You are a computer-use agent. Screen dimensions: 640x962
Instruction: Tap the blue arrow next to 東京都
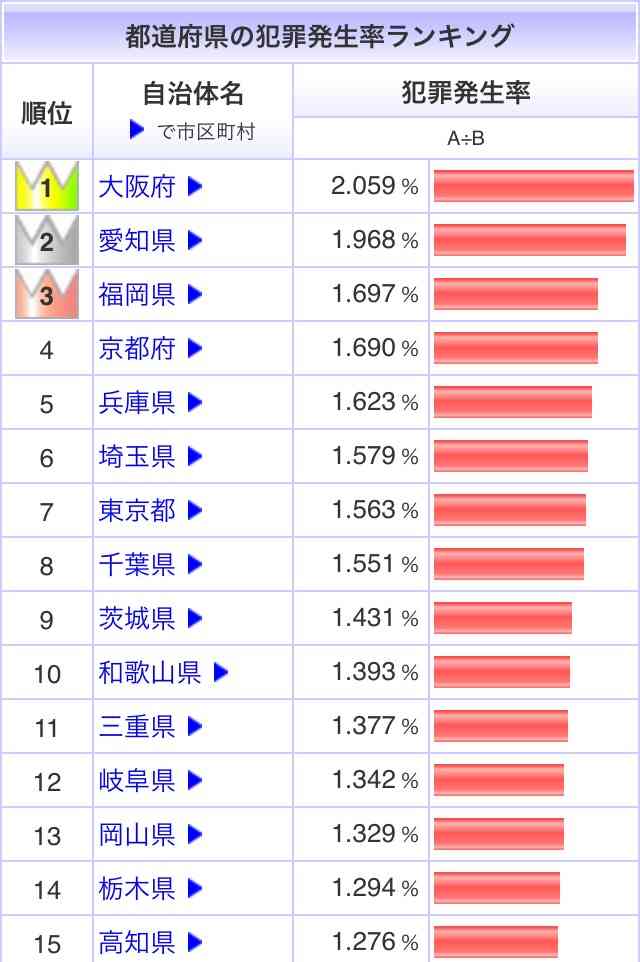click(x=195, y=510)
